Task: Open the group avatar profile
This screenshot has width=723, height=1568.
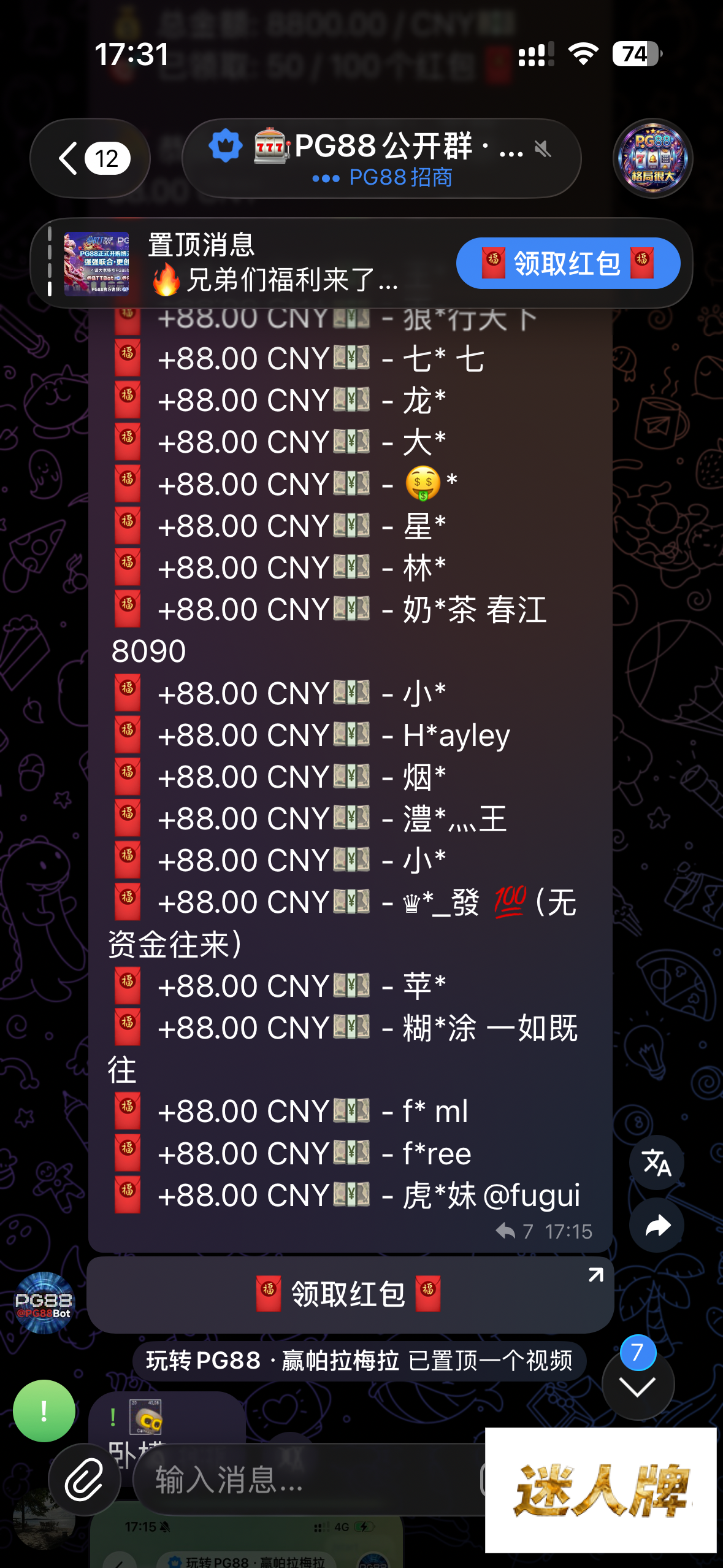Action: point(652,158)
